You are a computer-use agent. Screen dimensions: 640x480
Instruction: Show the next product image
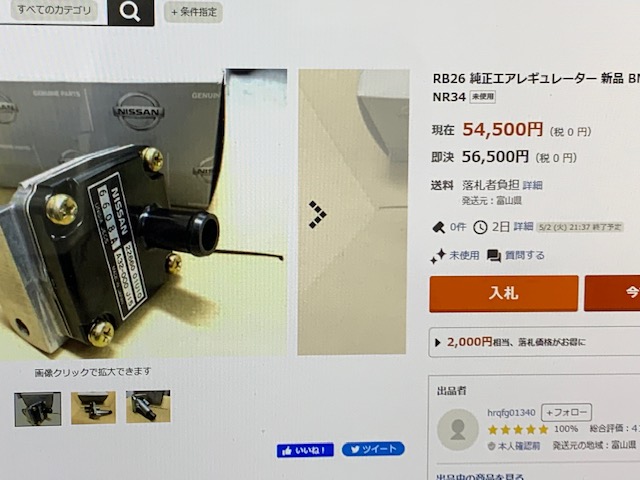coord(317,212)
